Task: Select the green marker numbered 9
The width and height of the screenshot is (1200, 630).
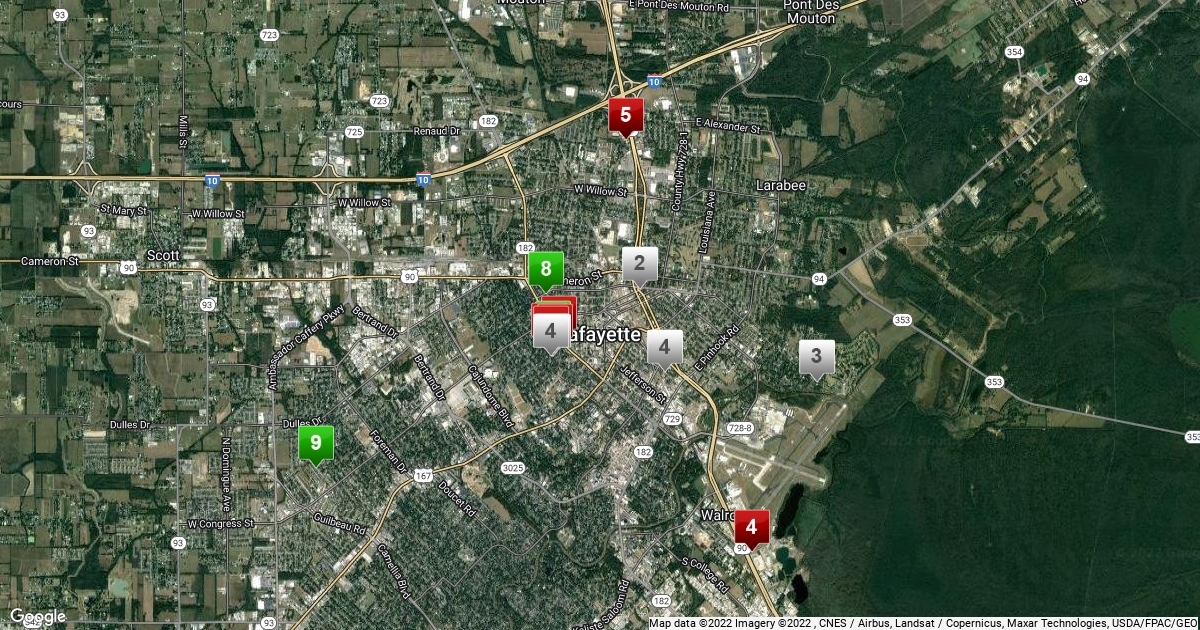Action: 316,442
